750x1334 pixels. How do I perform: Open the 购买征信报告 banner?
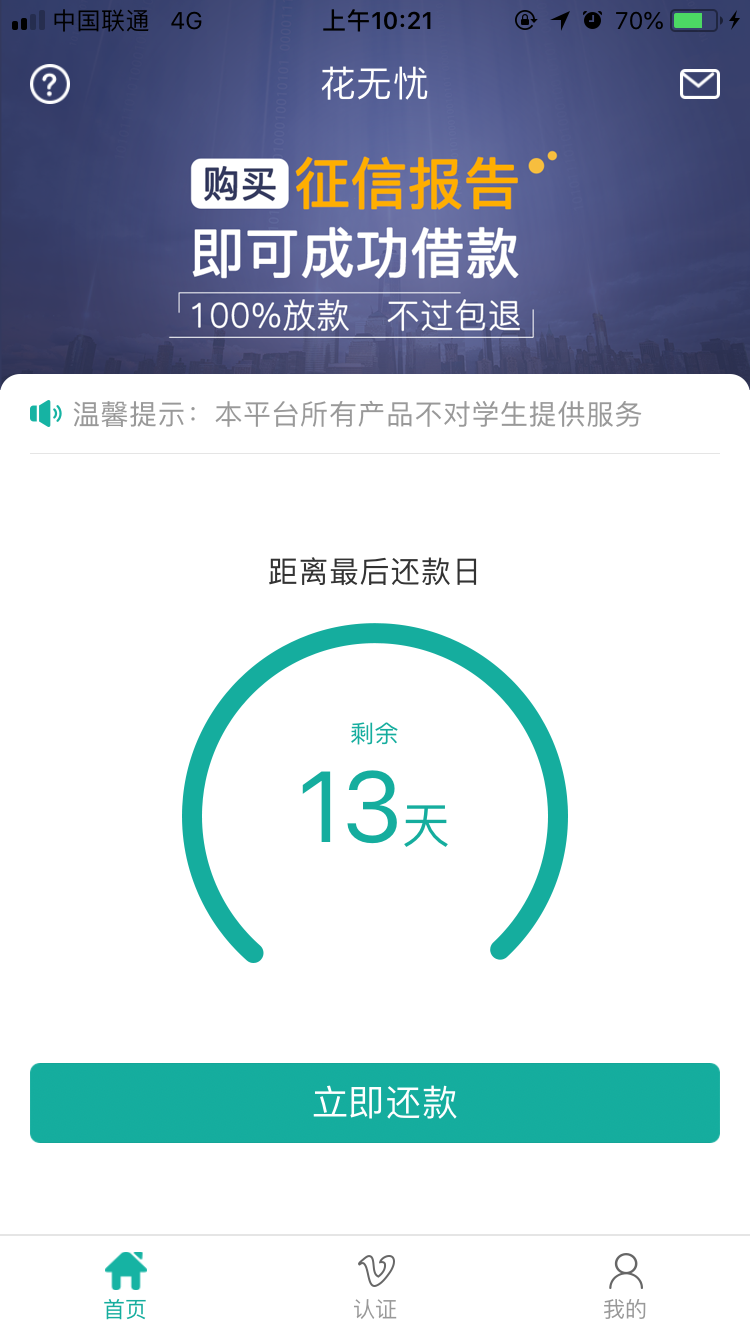point(375,245)
